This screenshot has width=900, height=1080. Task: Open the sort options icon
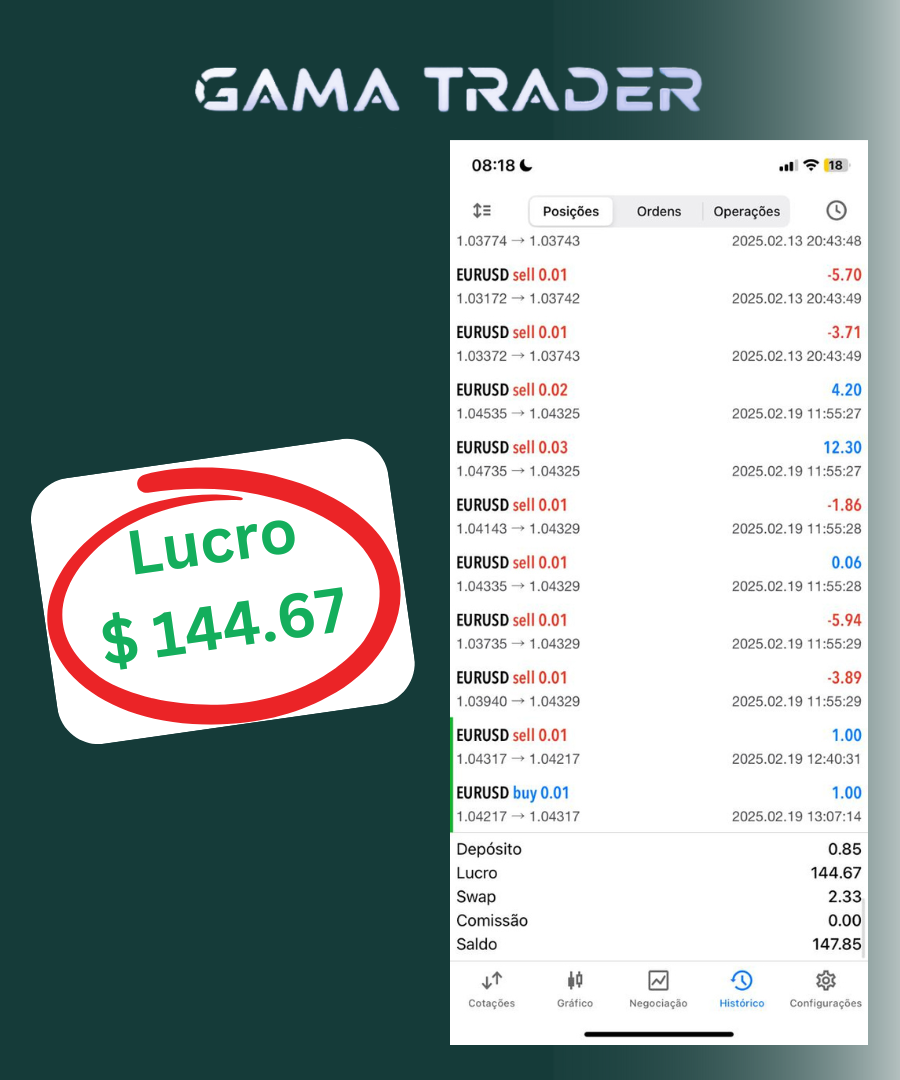pos(483,211)
